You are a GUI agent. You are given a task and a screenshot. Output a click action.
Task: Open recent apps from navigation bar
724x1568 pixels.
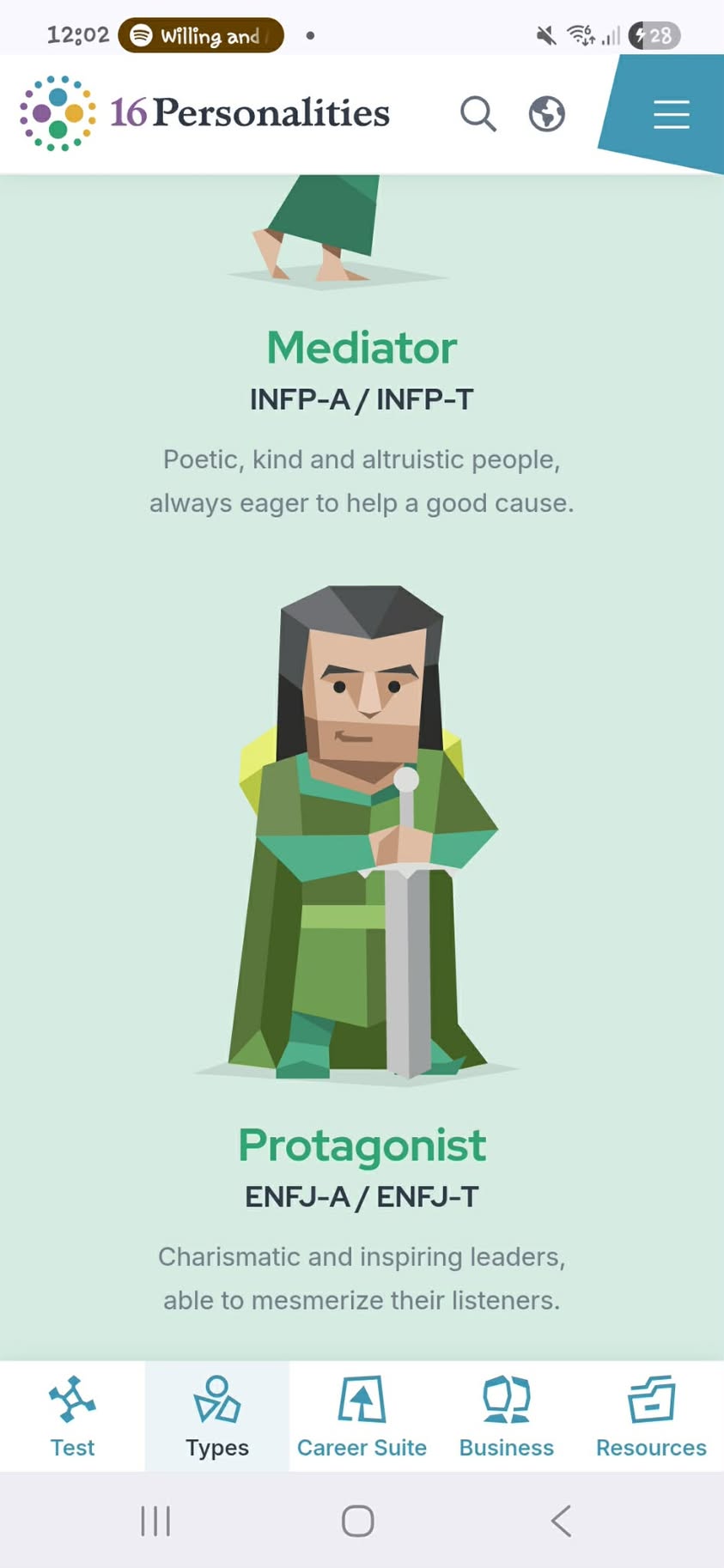click(155, 1521)
